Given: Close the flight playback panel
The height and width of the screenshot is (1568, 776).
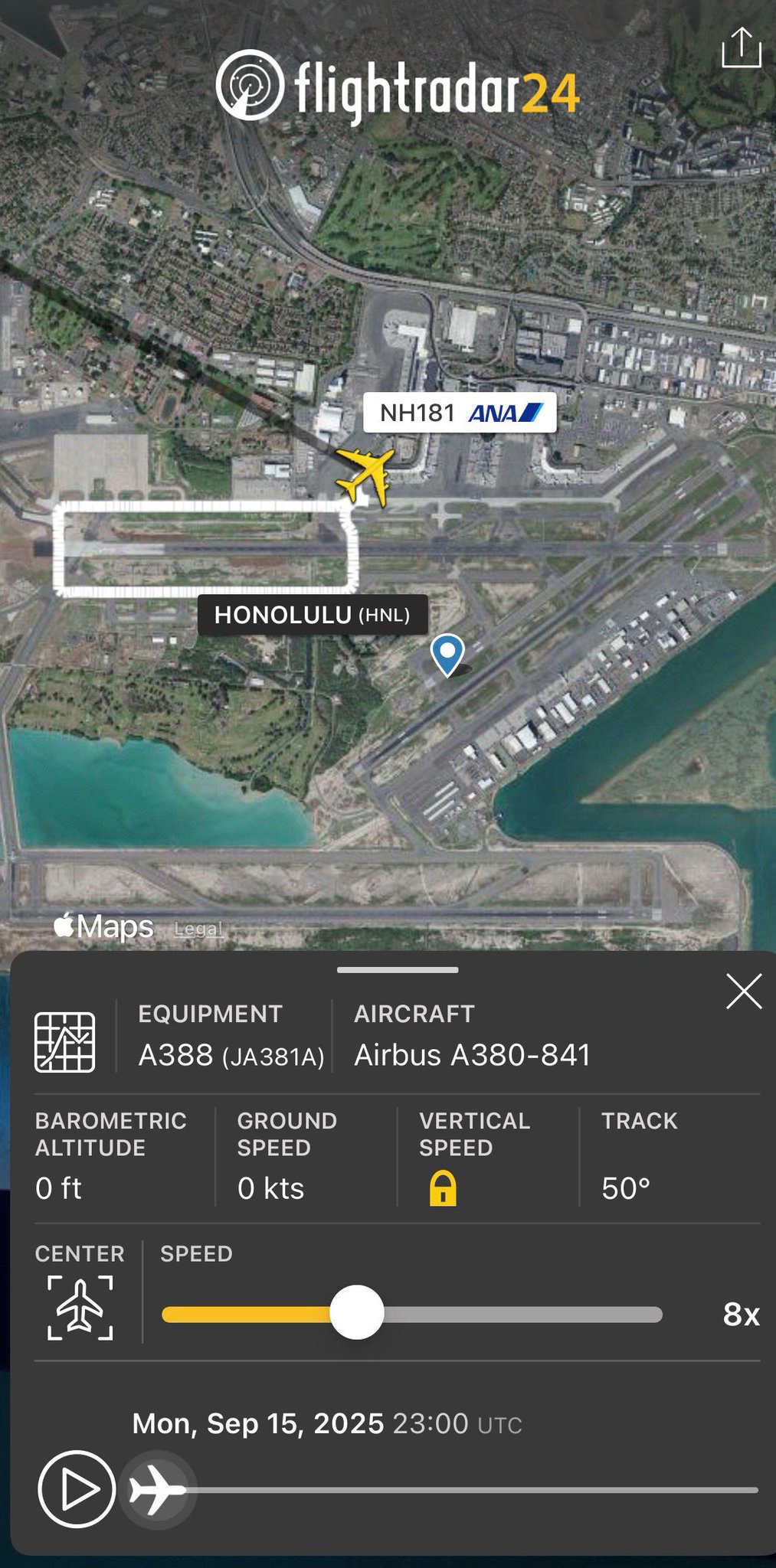Looking at the screenshot, I should pos(744,991).
